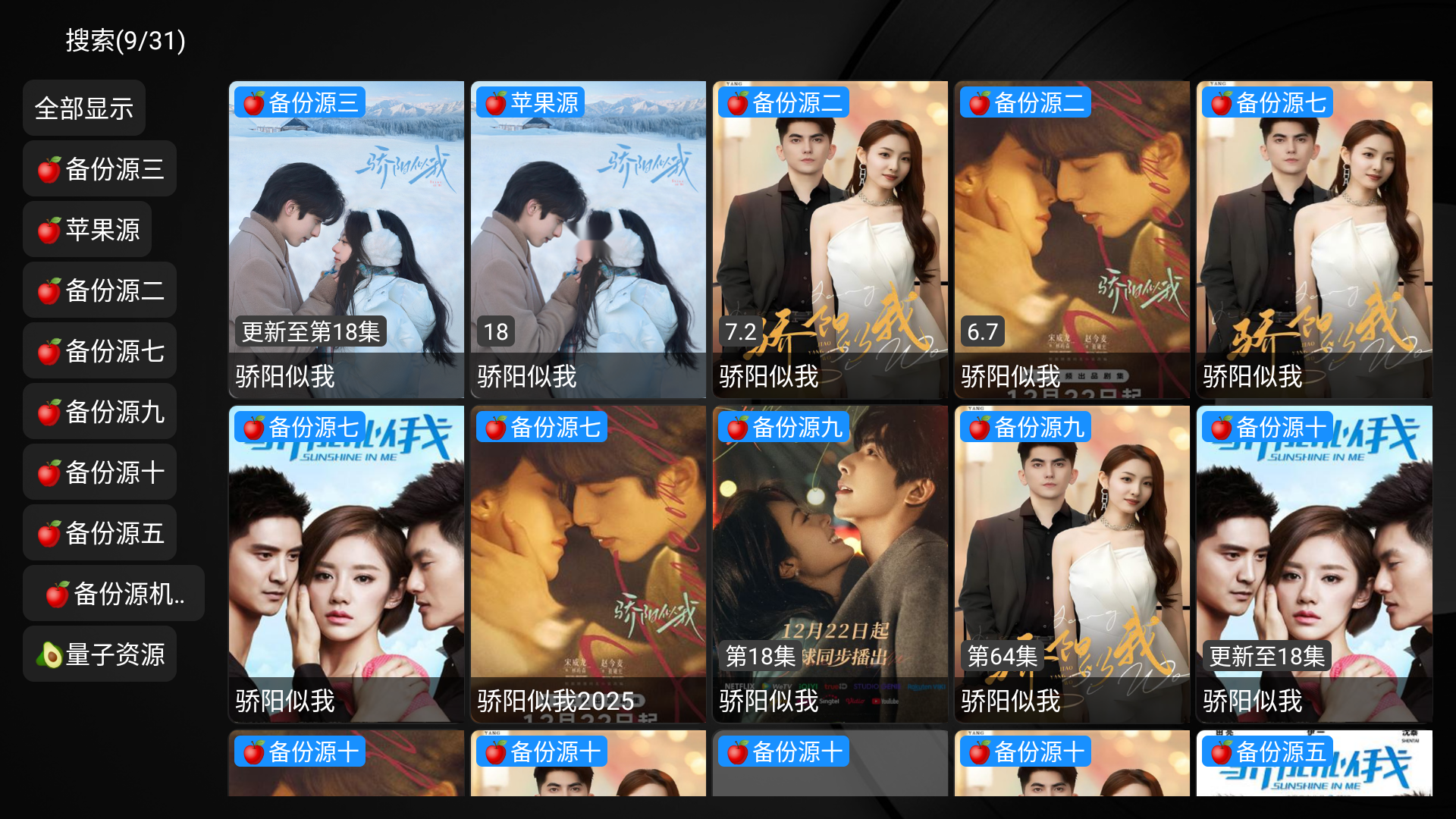Select 备份源十 in the sidebar
The image size is (1456, 819).
click(100, 472)
